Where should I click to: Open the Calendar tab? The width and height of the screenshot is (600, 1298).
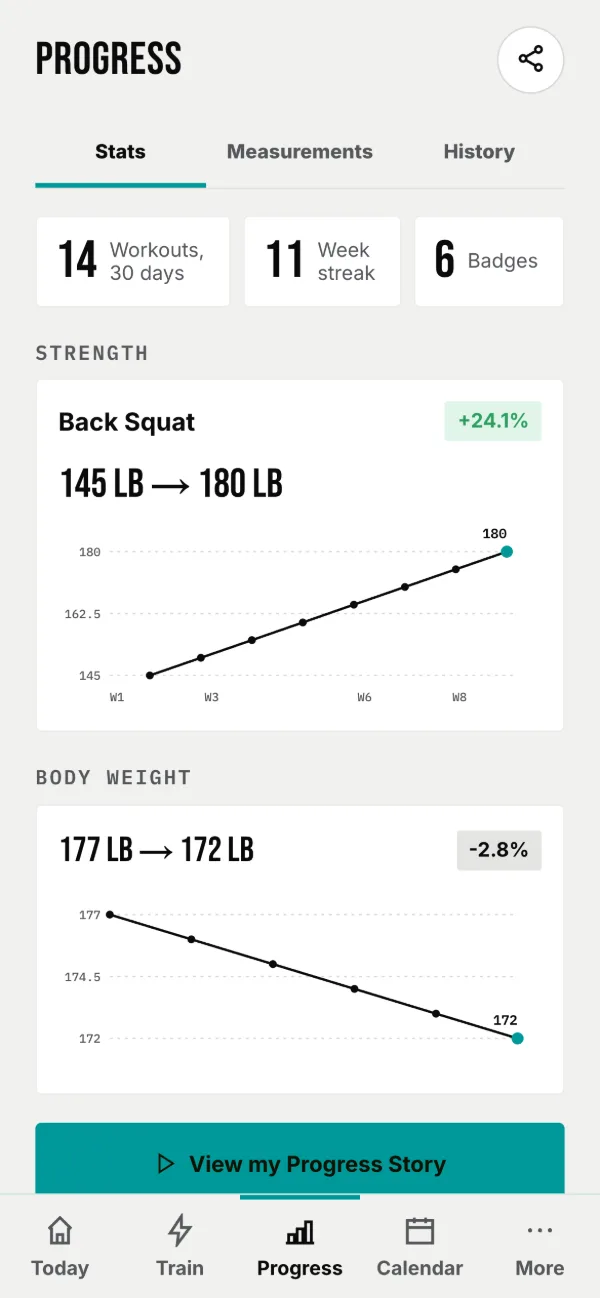point(420,1247)
